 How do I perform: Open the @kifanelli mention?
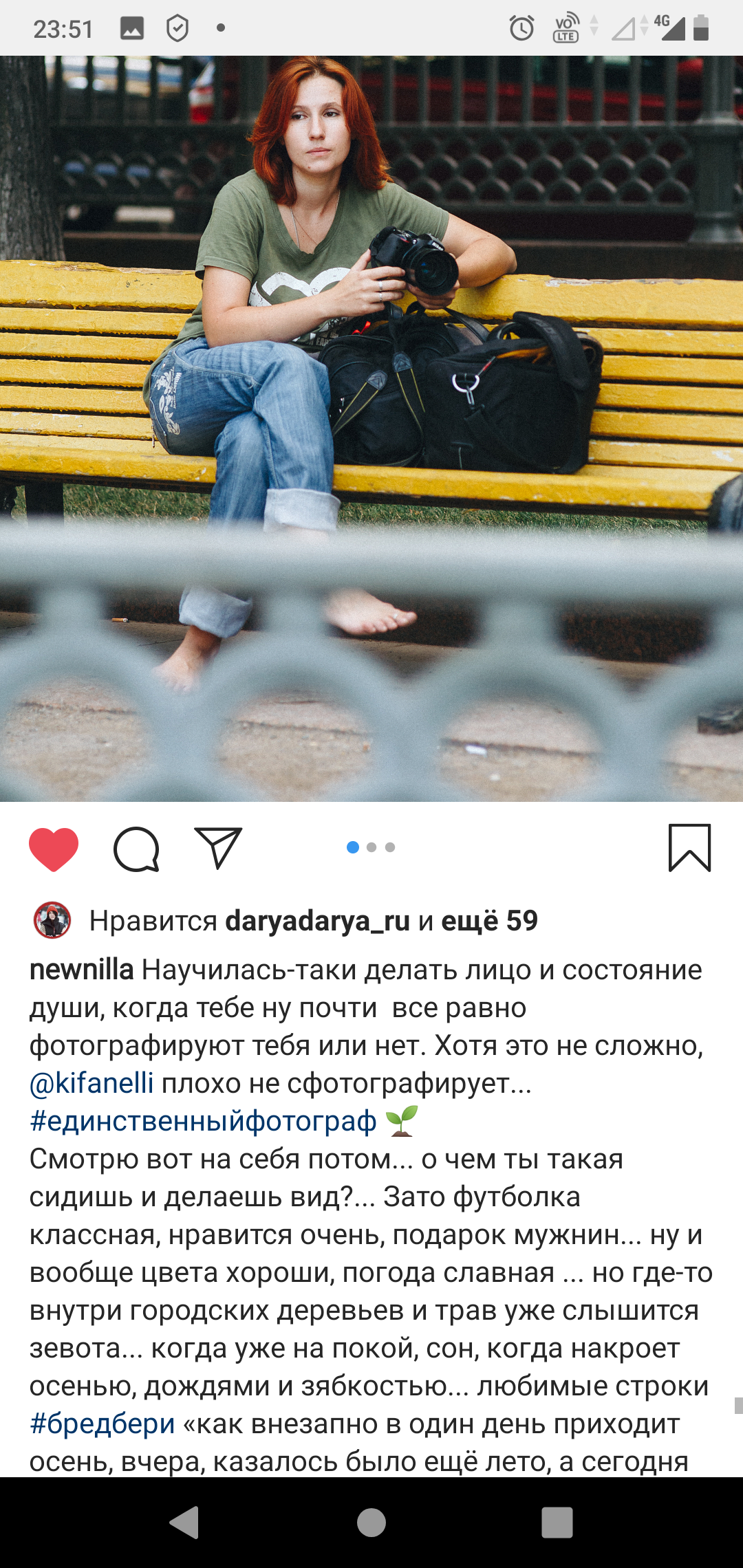click(91, 1083)
